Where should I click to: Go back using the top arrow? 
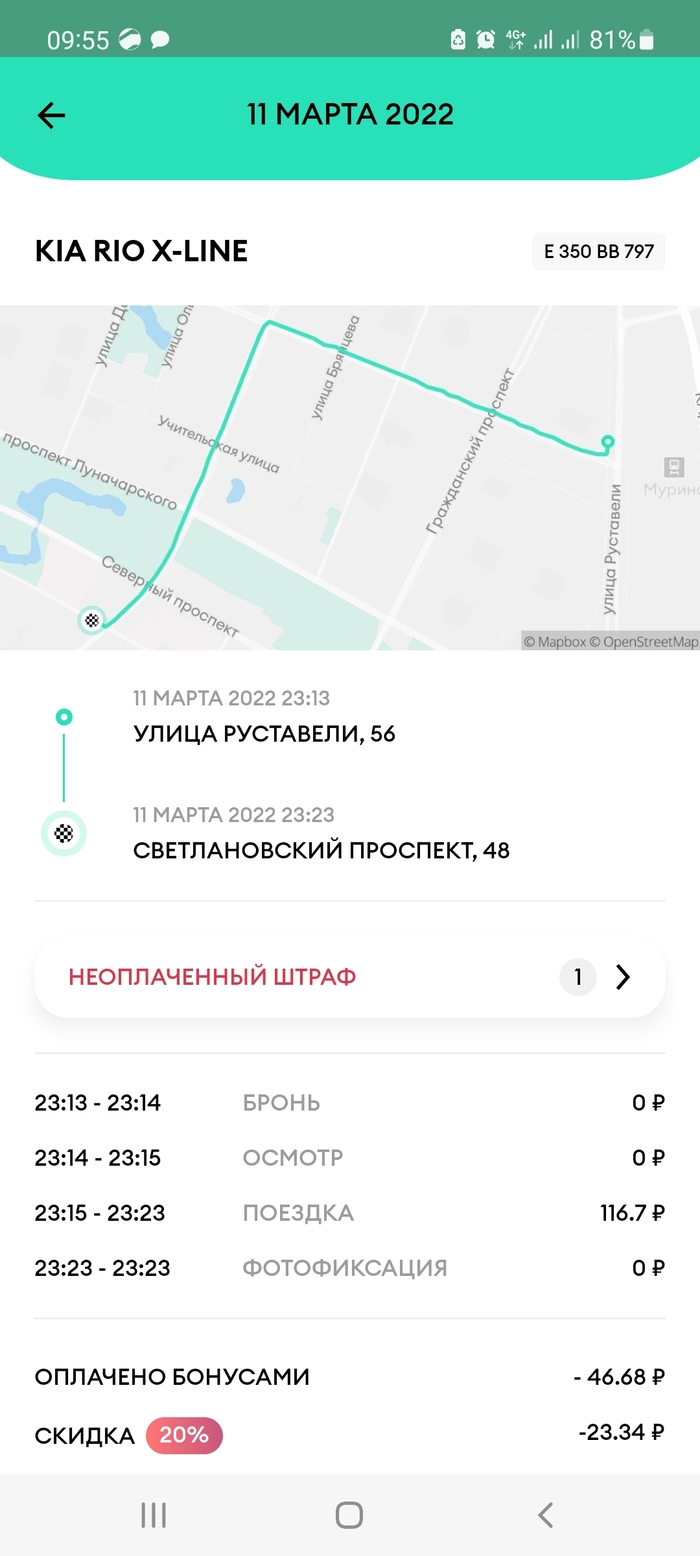click(51, 116)
